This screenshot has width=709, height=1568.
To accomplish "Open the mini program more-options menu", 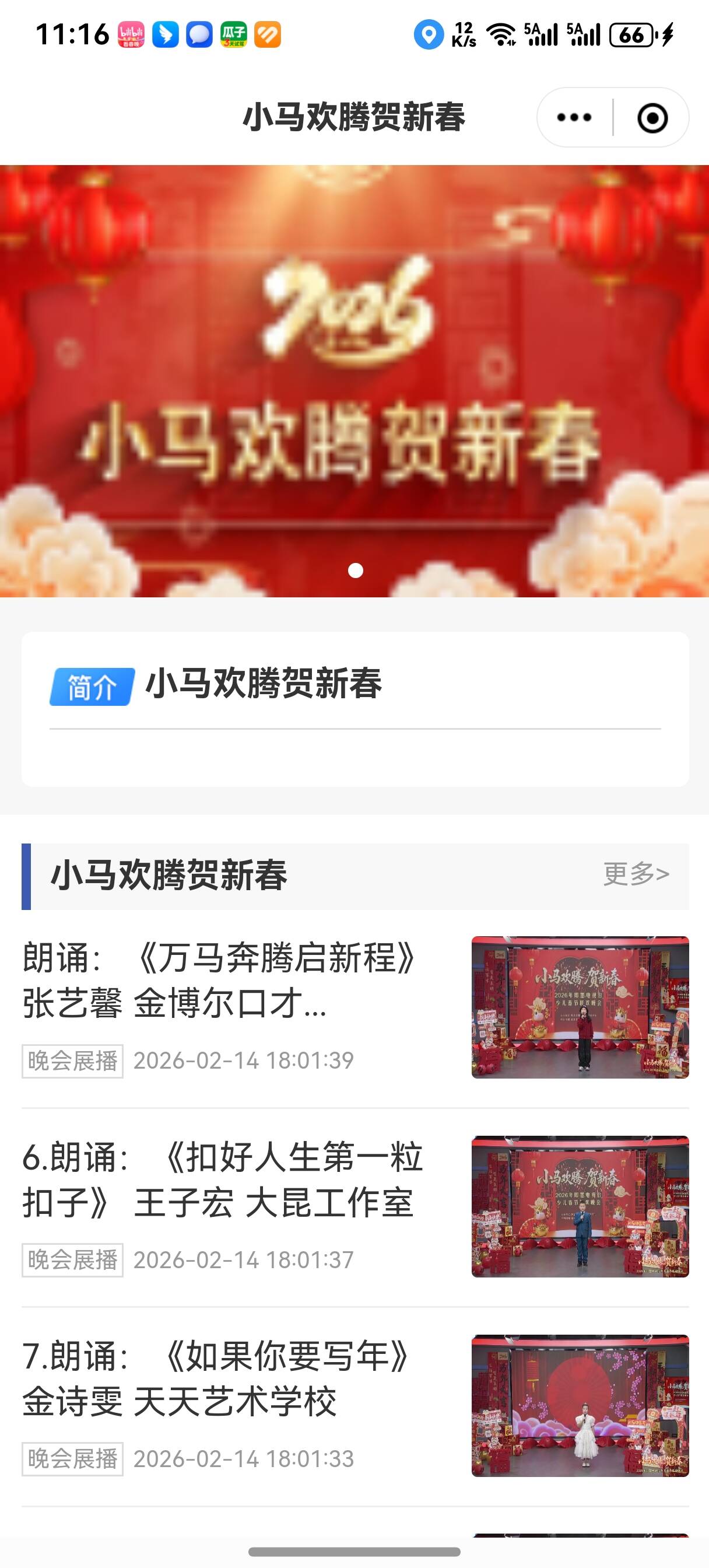I will pos(574,117).
